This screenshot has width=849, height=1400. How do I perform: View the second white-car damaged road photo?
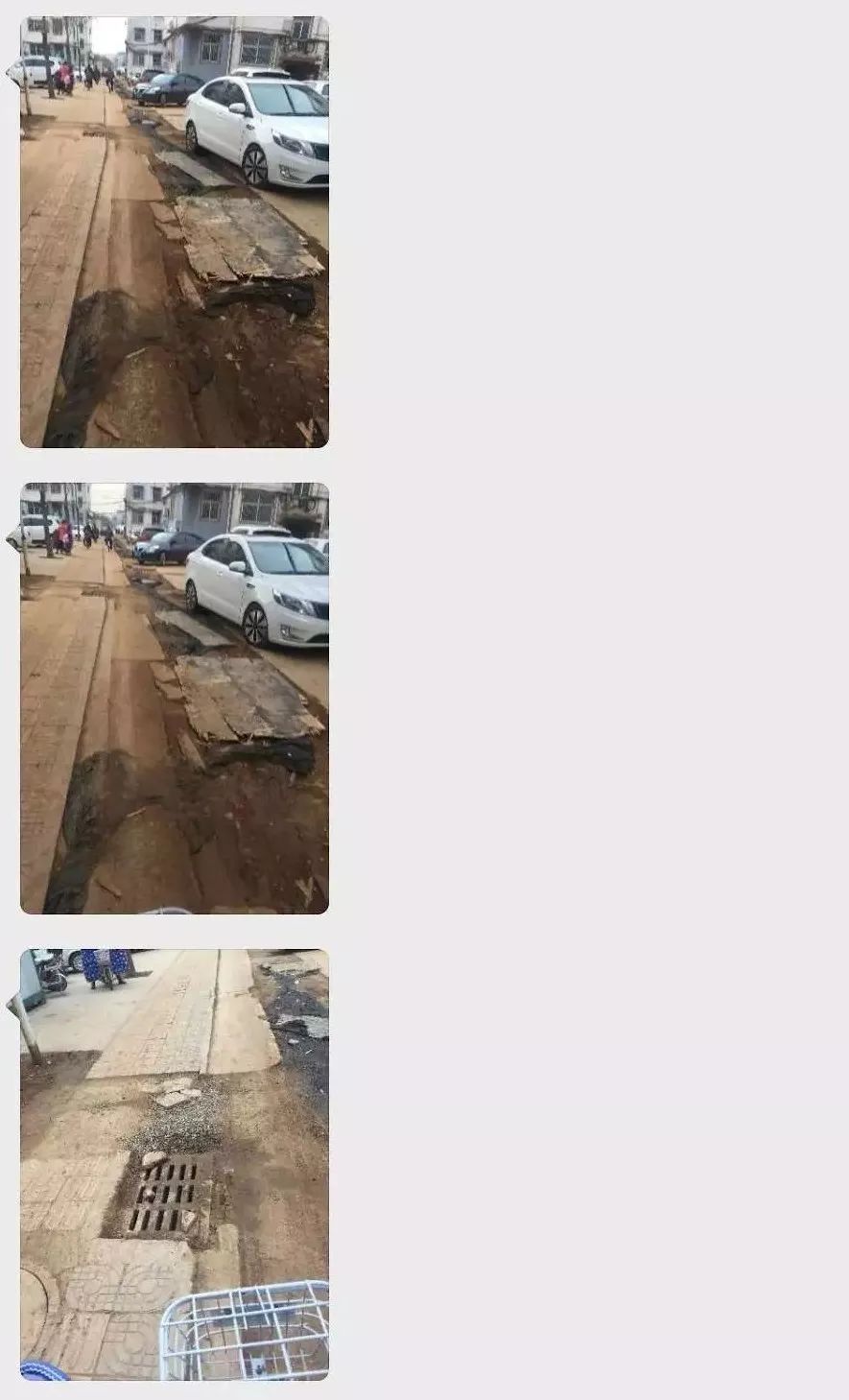coord(174,698)
